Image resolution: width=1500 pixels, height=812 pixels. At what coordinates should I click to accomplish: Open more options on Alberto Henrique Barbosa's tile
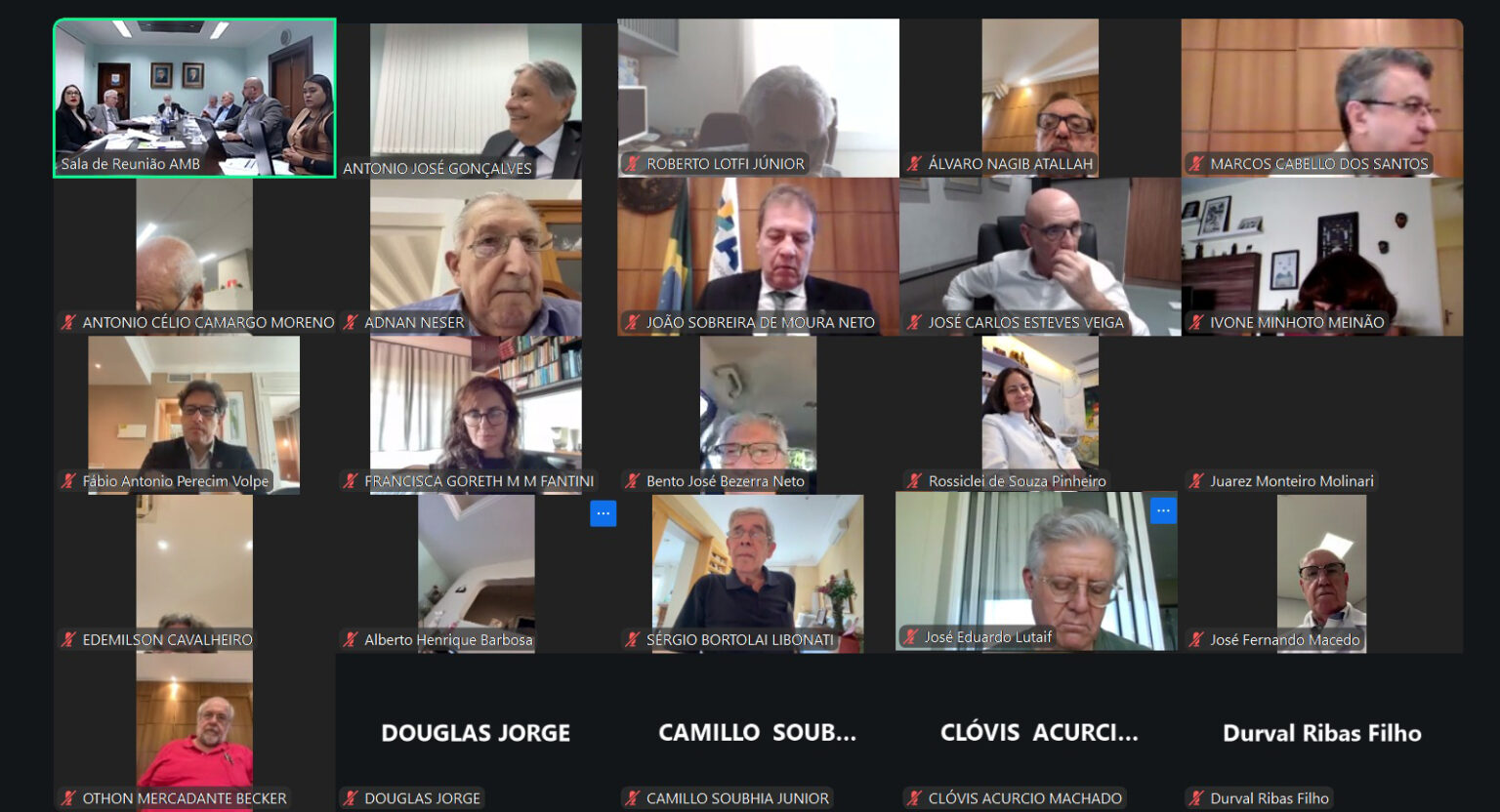[603, 513]
